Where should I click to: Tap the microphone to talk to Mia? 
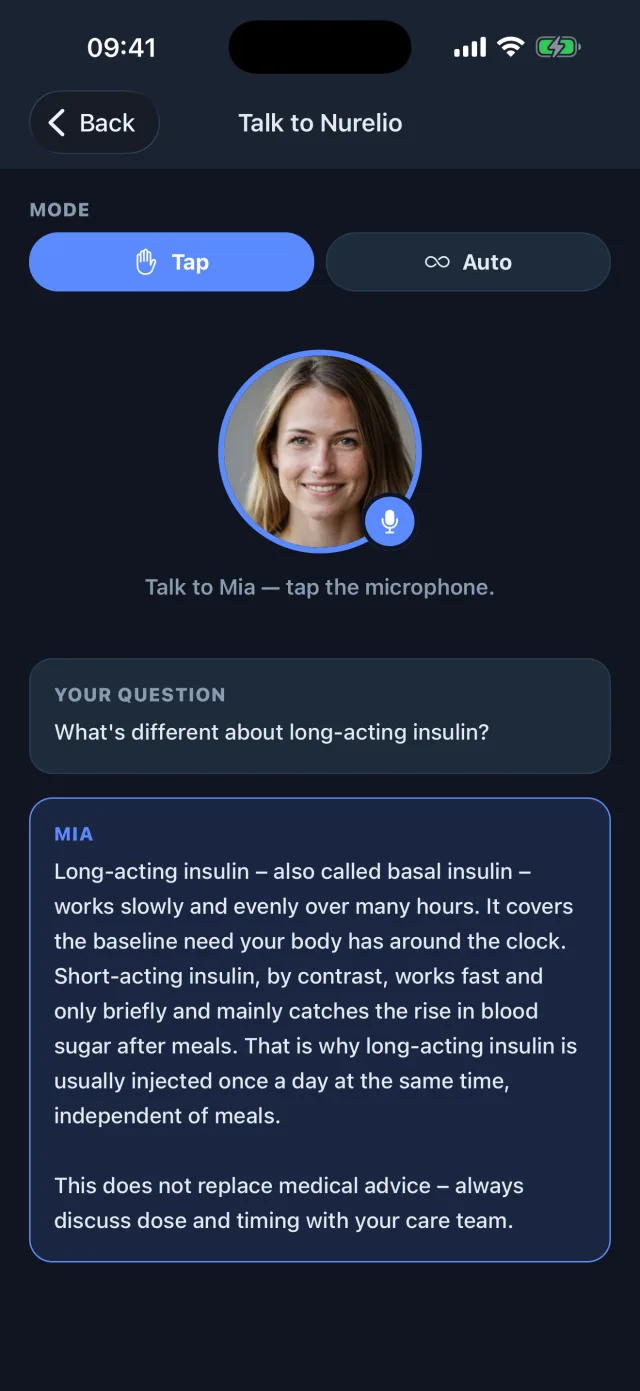point(390,521)
